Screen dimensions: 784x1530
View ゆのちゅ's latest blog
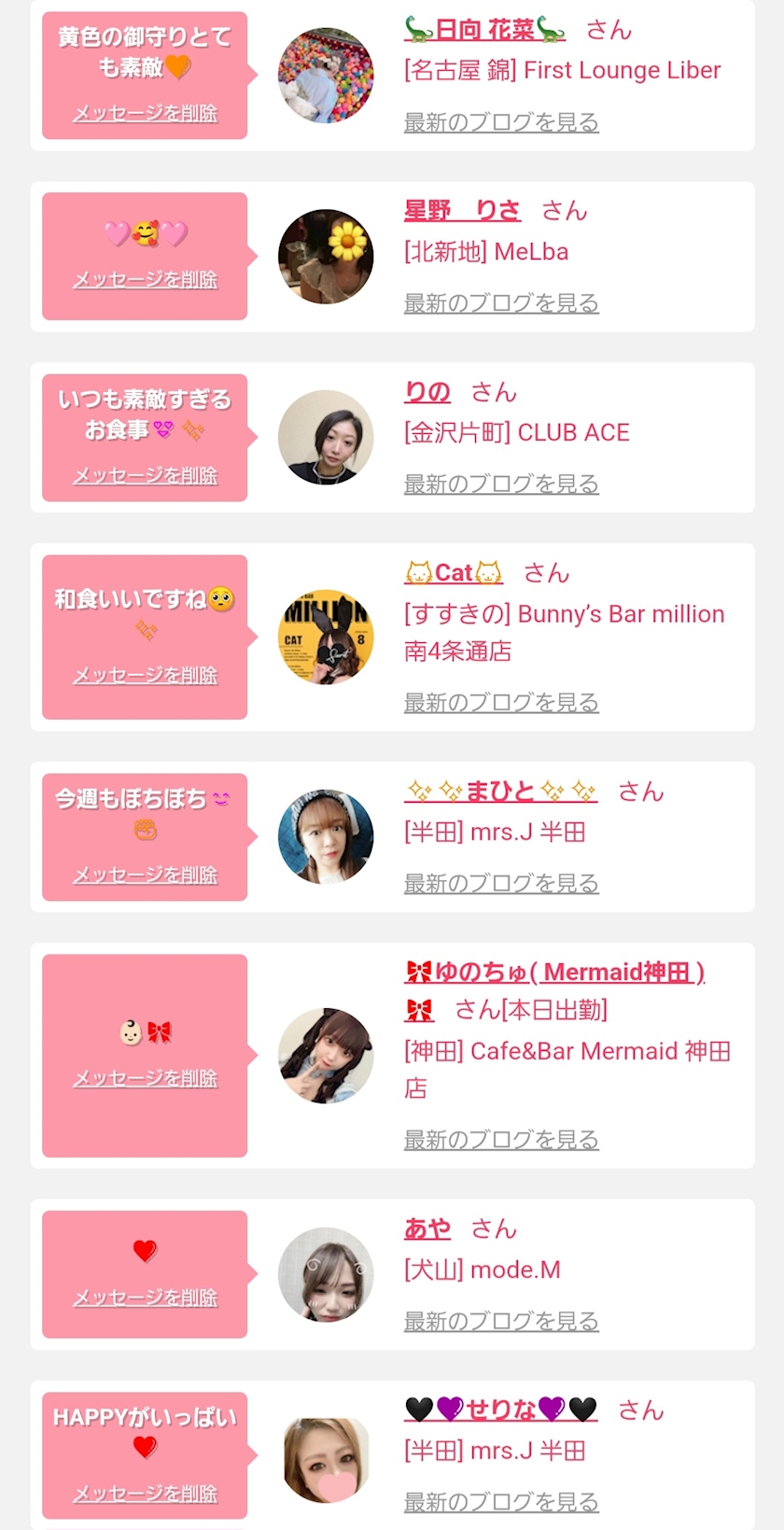click(501, 1140)
